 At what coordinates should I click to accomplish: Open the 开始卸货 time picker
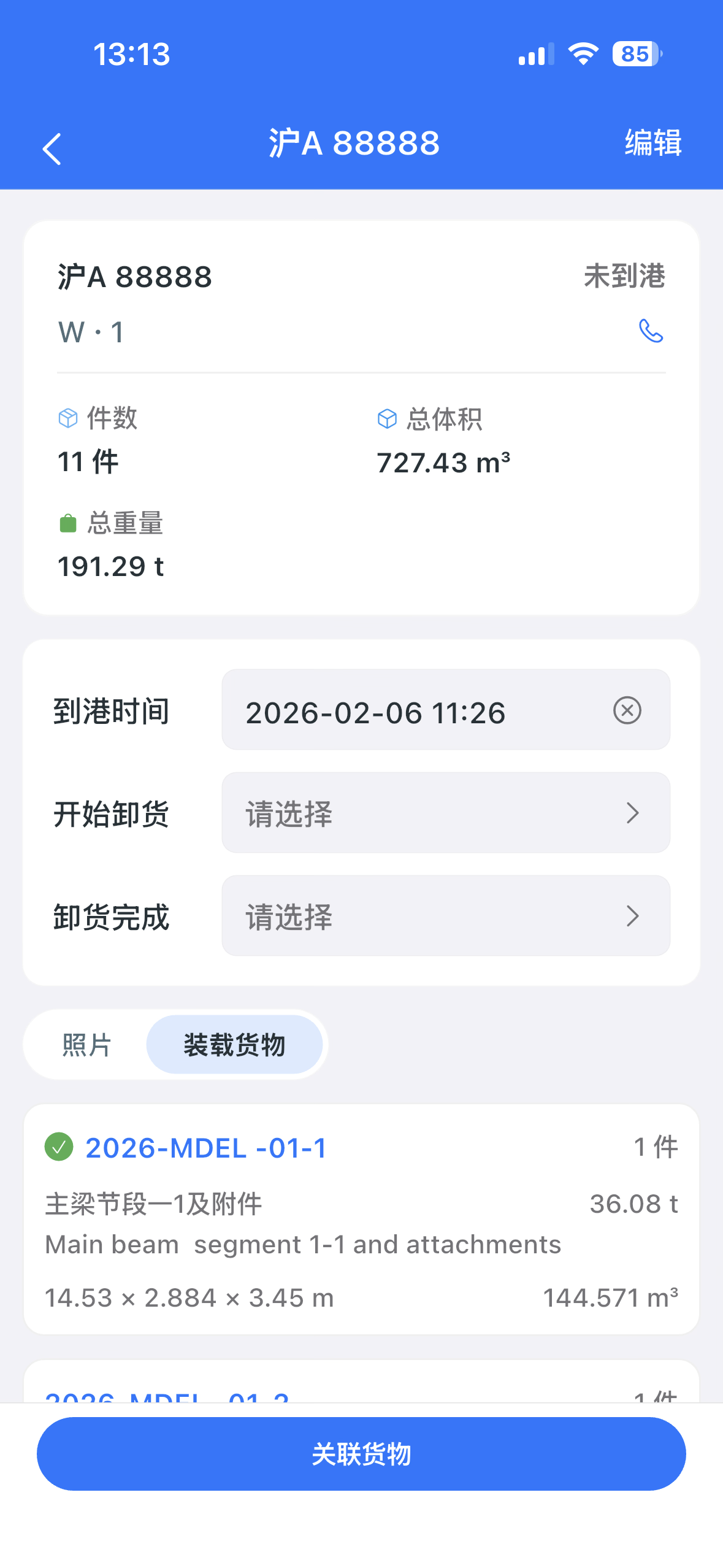(446, 813)
